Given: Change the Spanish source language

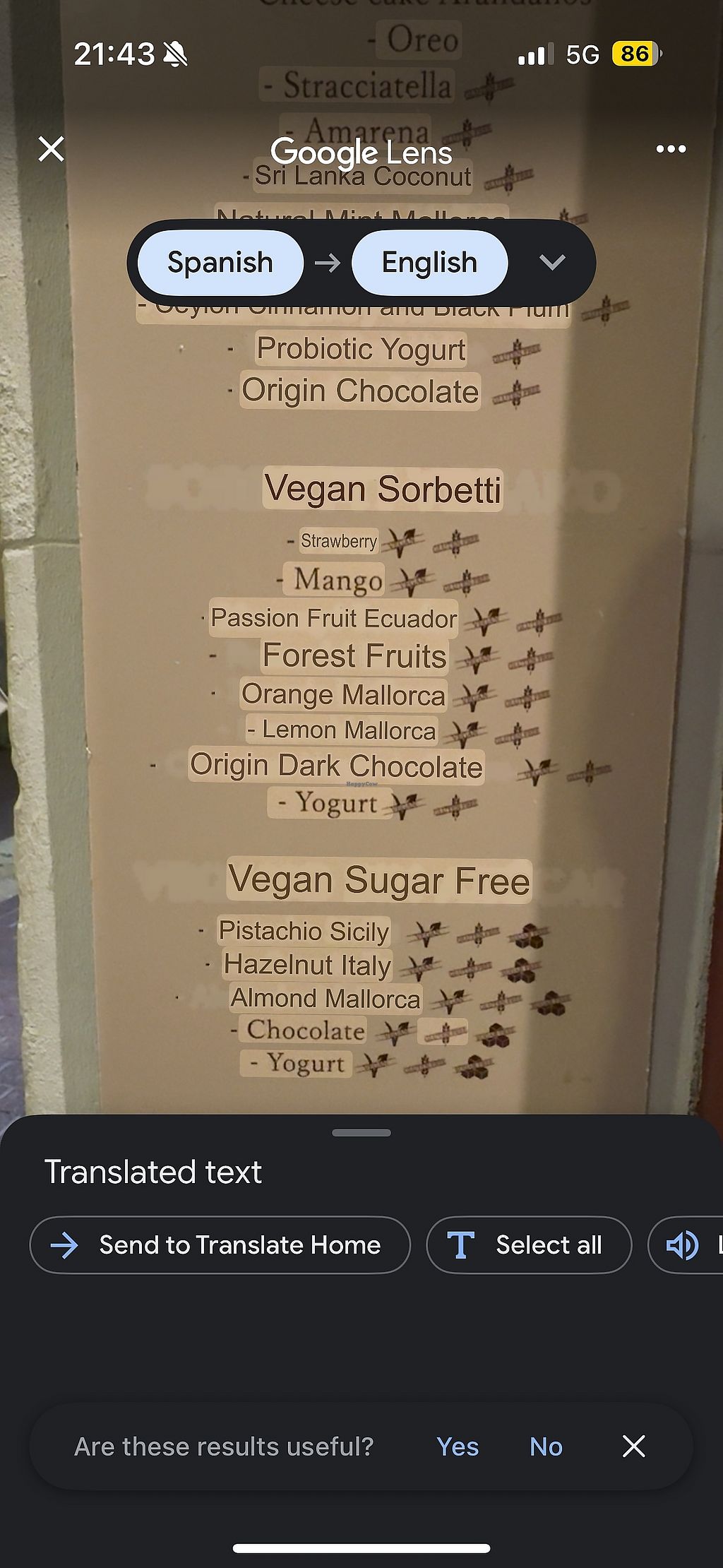Looking at the screenshot, I should [220, 263].
